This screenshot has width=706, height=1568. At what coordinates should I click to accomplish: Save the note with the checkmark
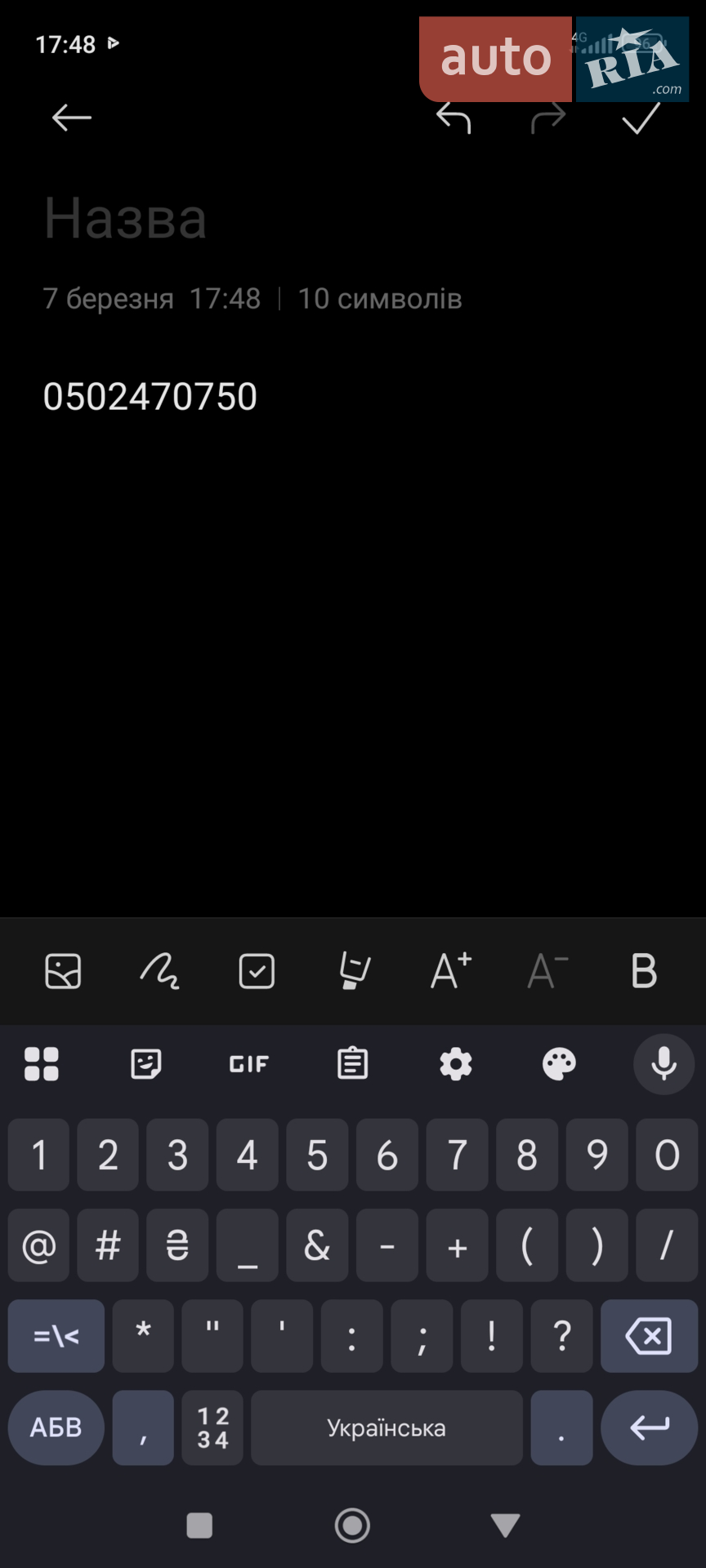[x=641, y=118]
